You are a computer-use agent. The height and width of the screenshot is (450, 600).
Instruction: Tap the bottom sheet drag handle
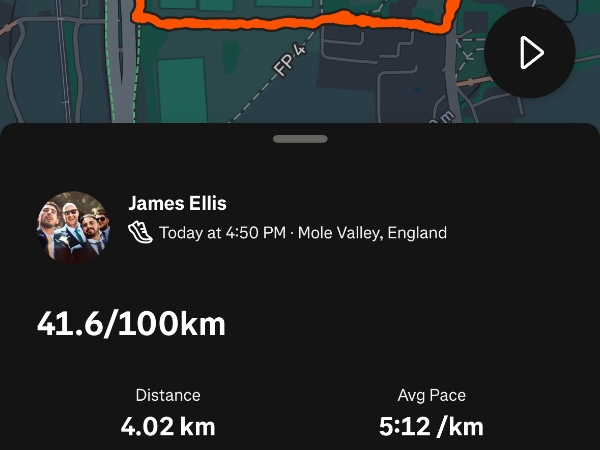299,139
